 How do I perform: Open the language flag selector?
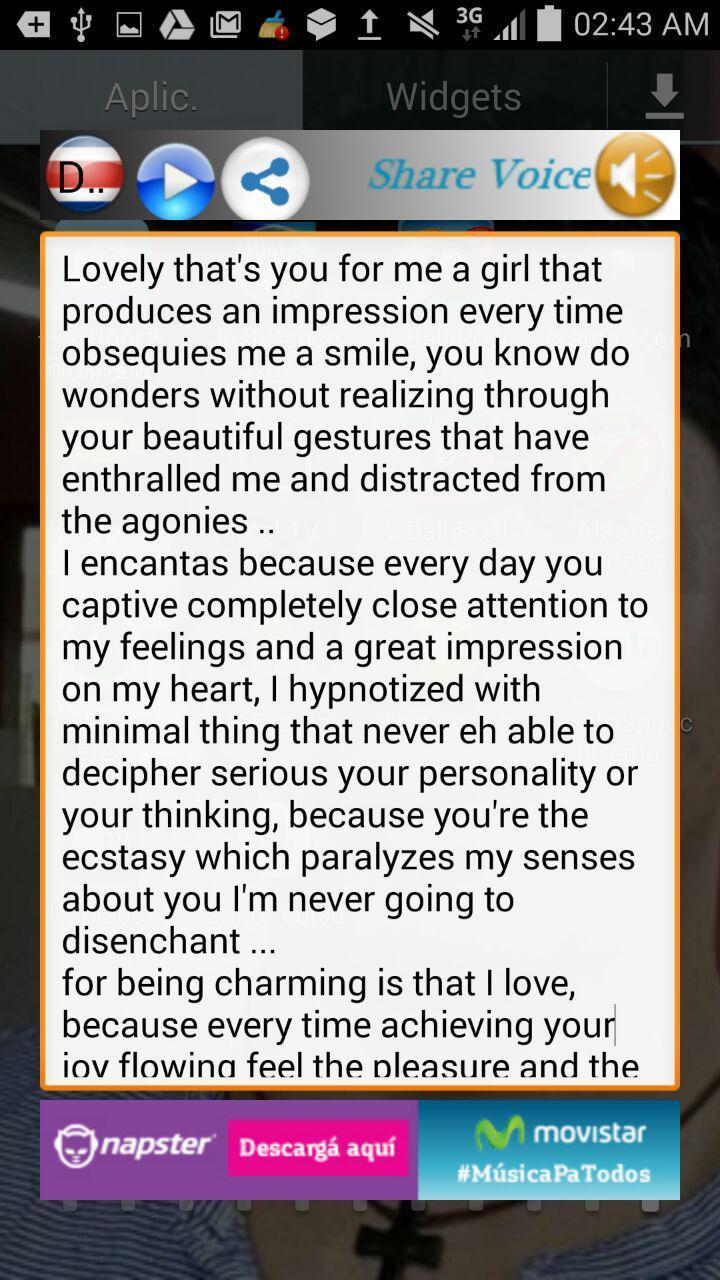click(85, 177)
